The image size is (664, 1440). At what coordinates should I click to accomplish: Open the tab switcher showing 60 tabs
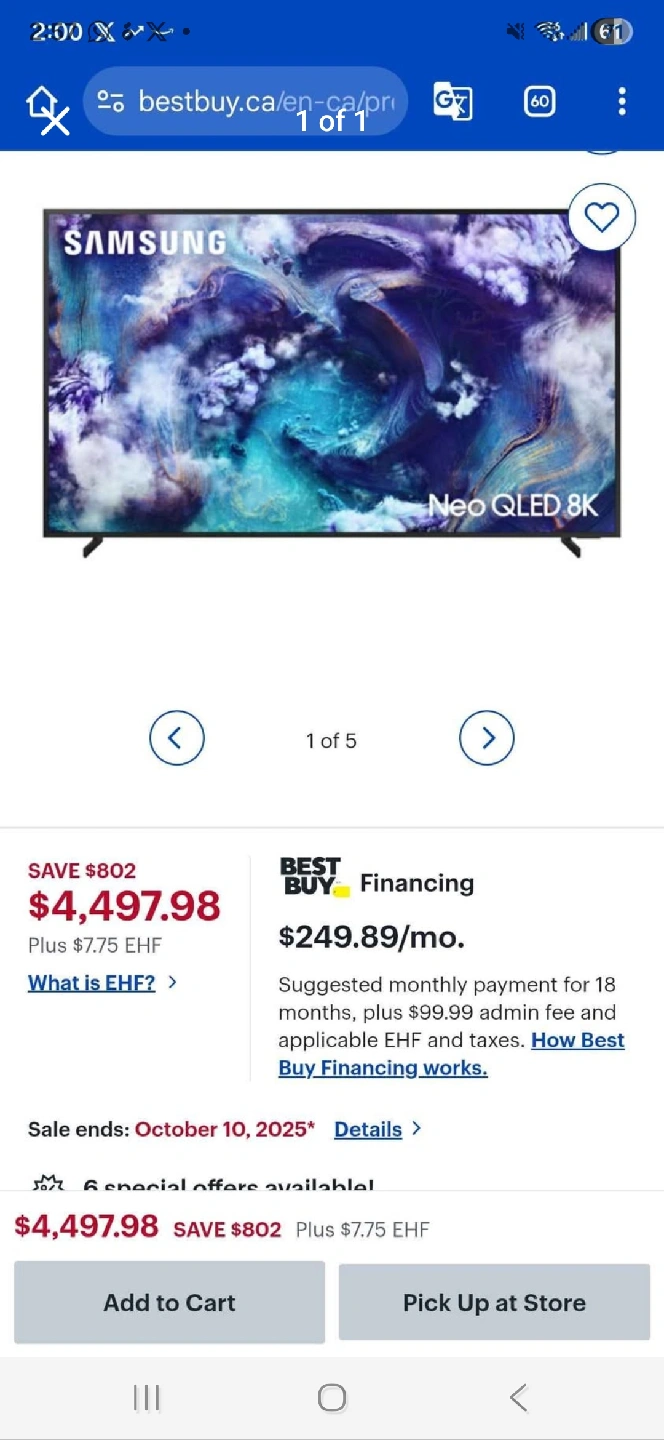click(x=539, y=101)
